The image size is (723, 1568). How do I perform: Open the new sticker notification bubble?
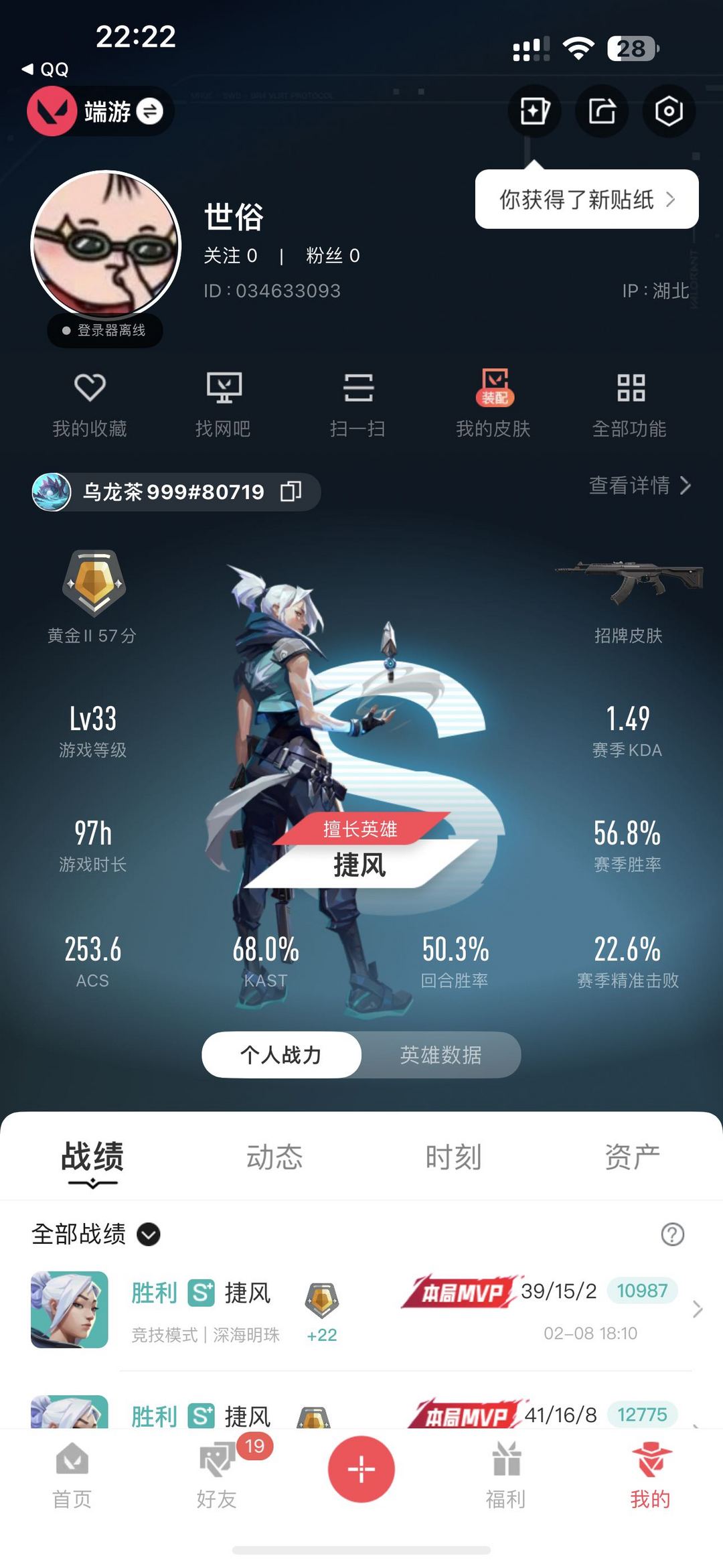(x=586, y=200)
